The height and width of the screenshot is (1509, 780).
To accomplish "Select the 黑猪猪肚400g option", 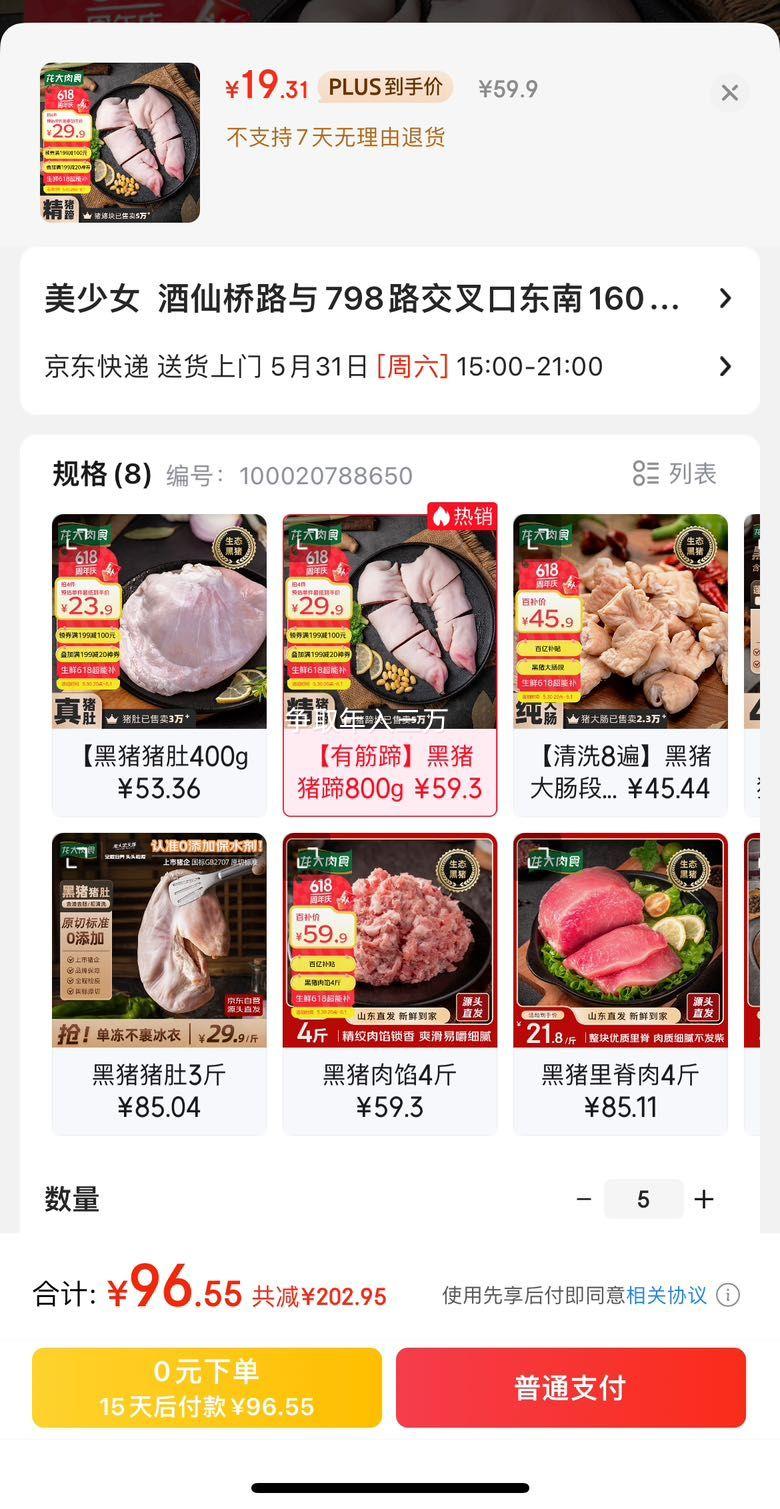I will [159, 665].
